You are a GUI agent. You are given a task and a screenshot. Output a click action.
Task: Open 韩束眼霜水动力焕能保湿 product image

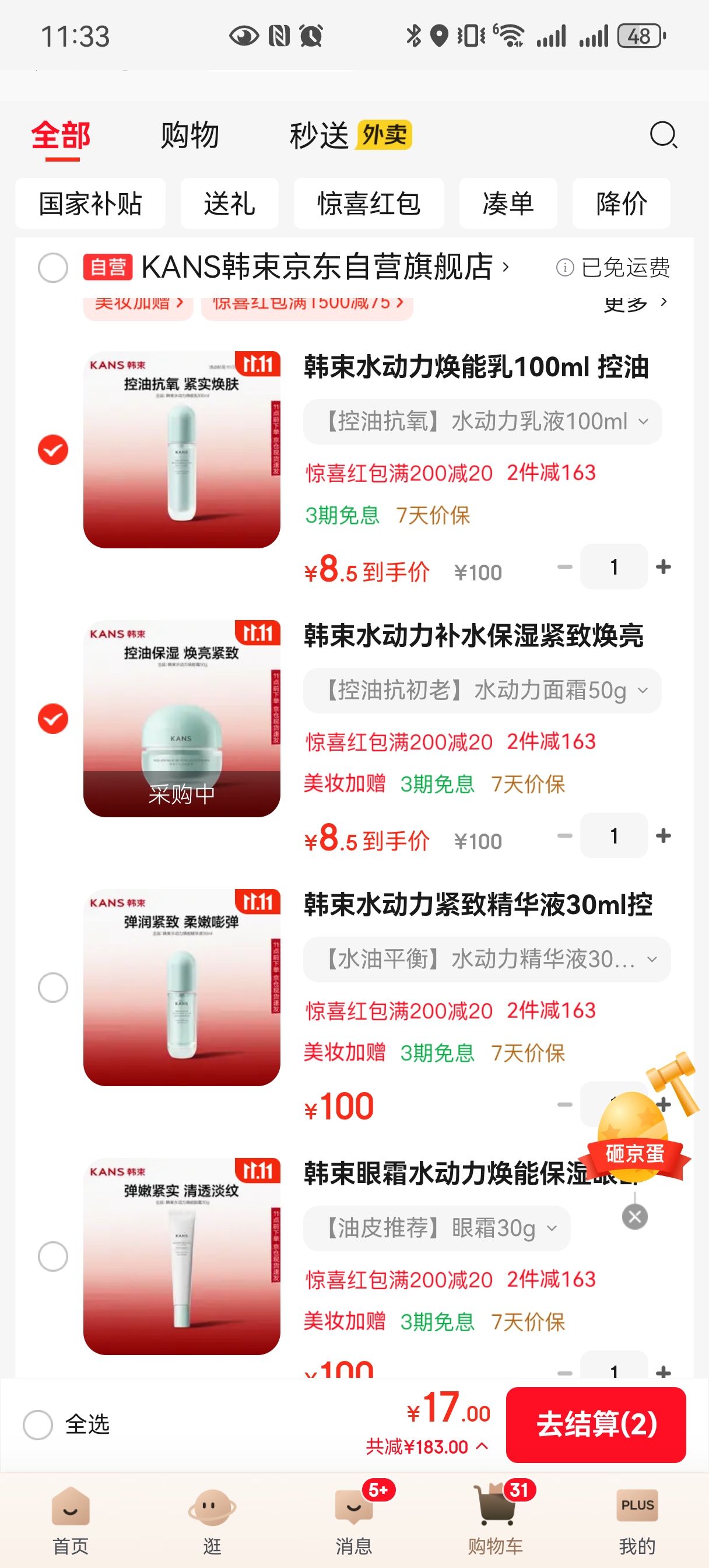[x=181, y=1256]
